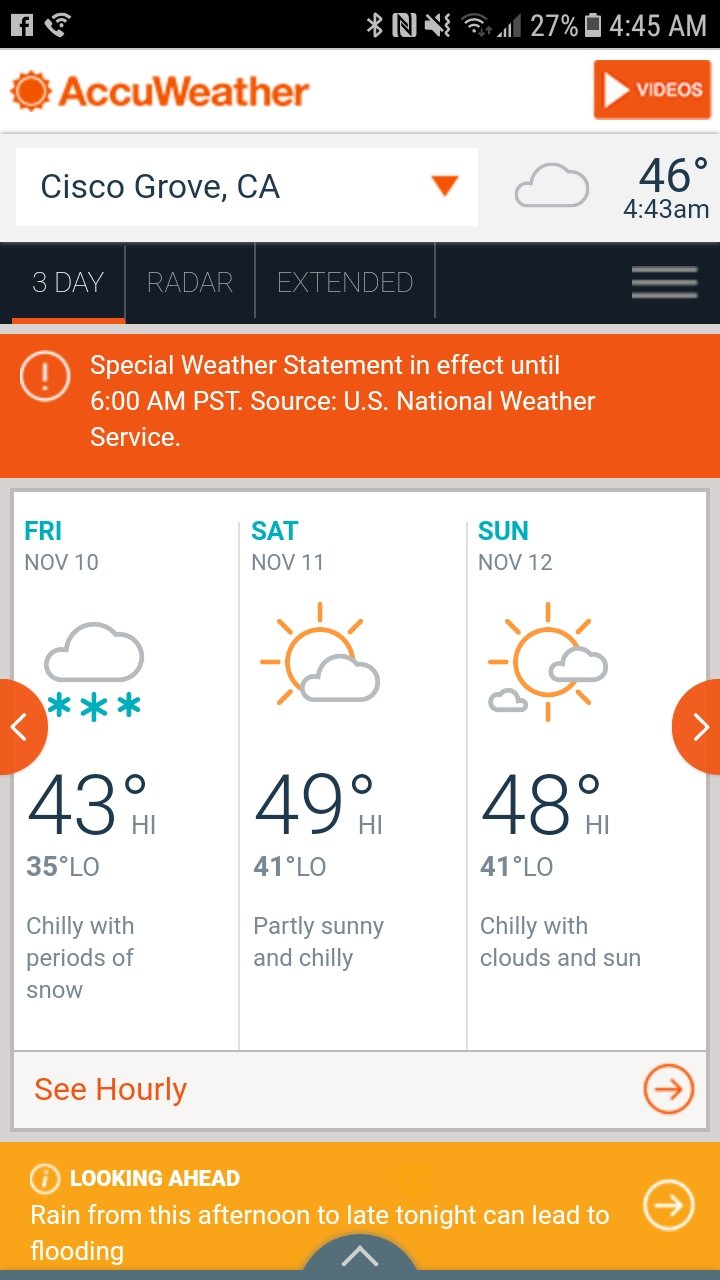
Task: Switch to the Extended forecast tab
Action: point(345,283)
